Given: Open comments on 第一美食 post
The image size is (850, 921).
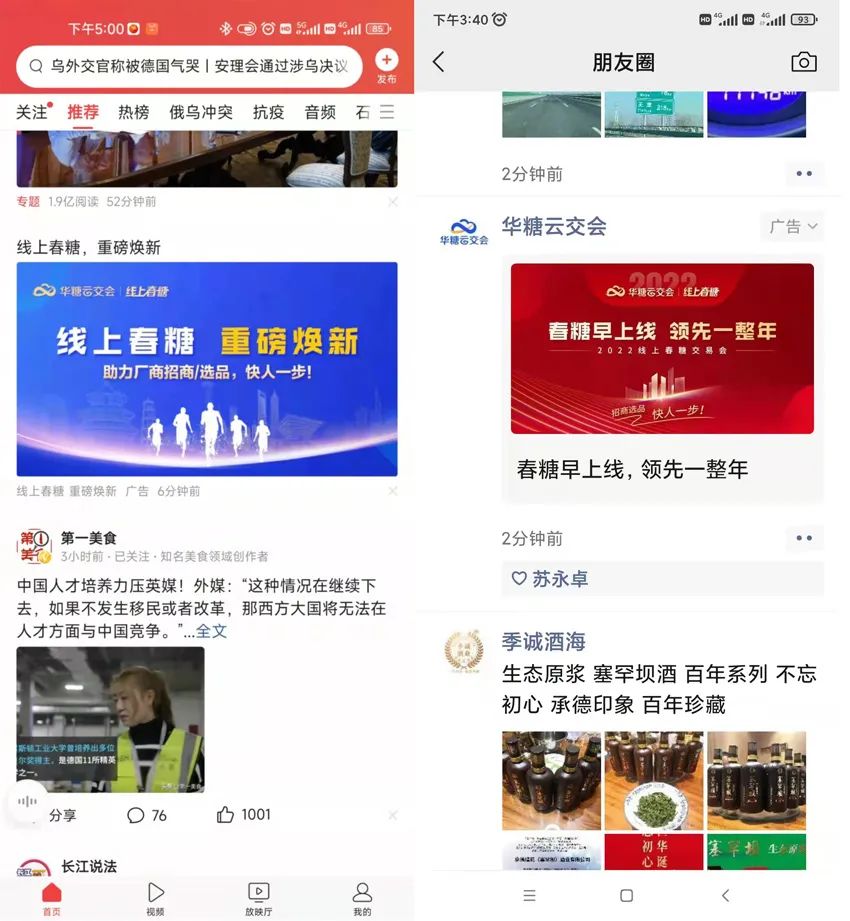Looking at the screenshot, I should pos(147,815).
